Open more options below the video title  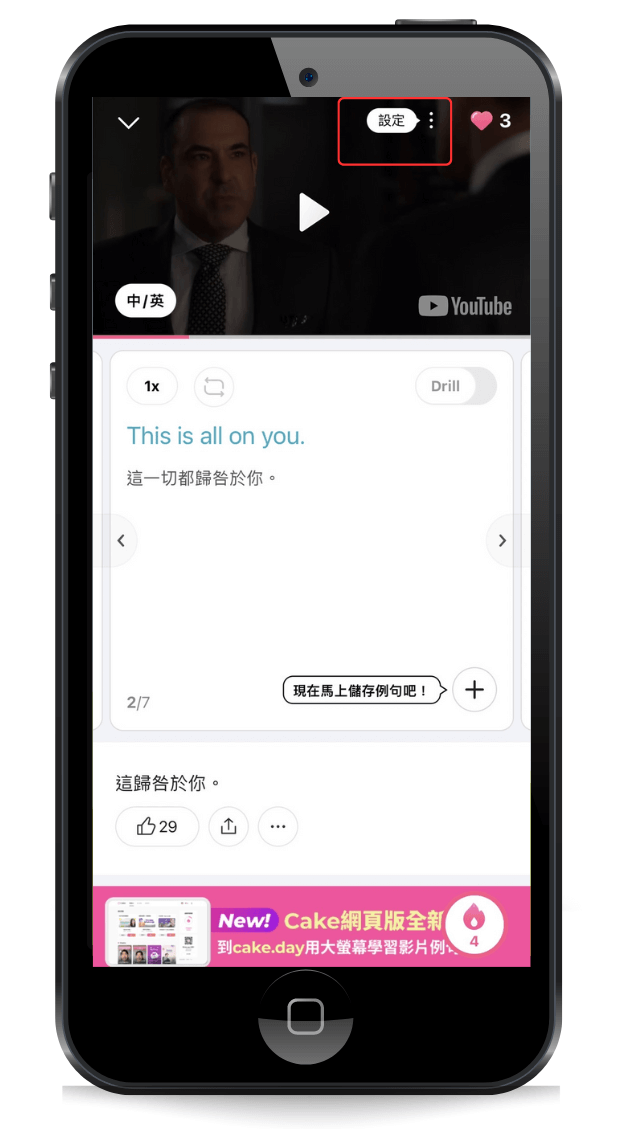278,827
